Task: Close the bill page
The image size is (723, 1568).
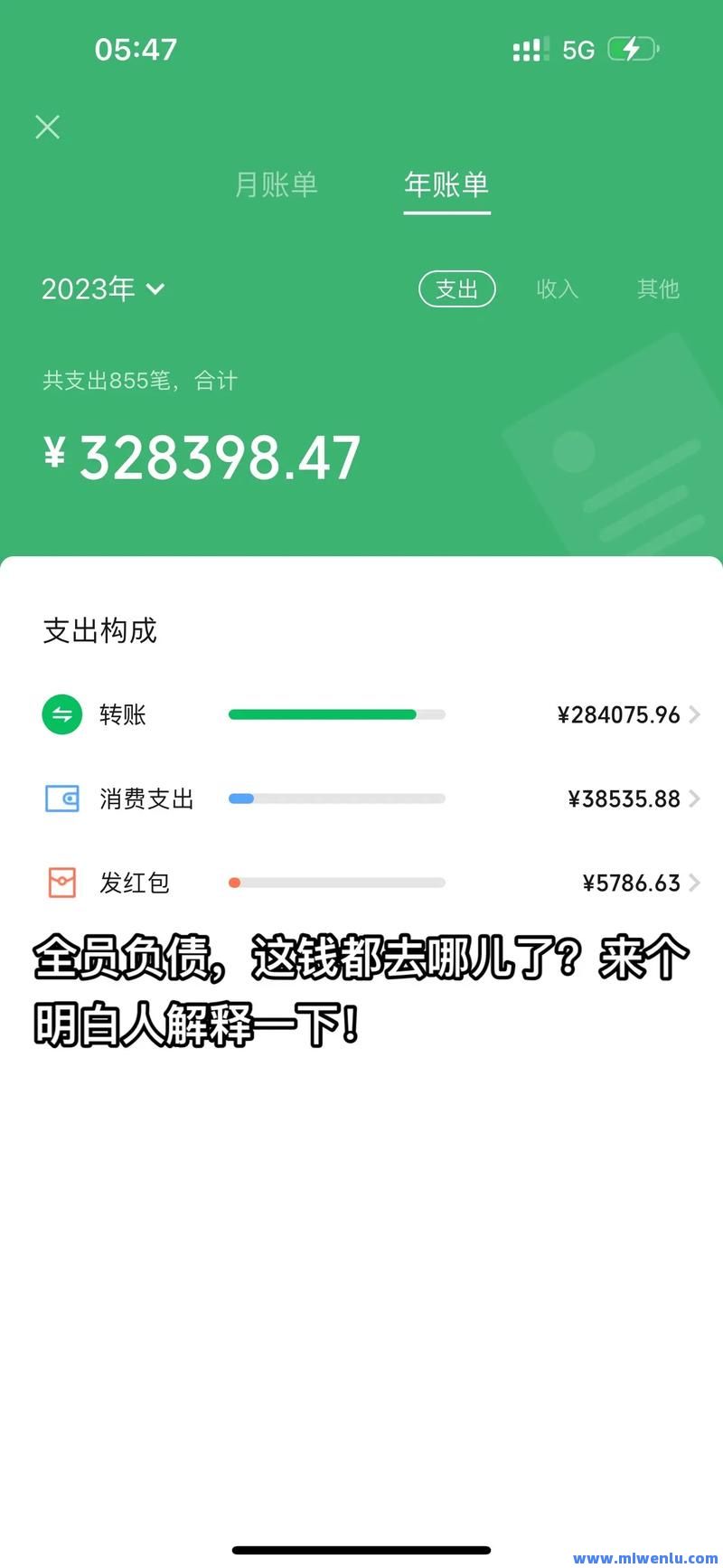Action: 48,127
